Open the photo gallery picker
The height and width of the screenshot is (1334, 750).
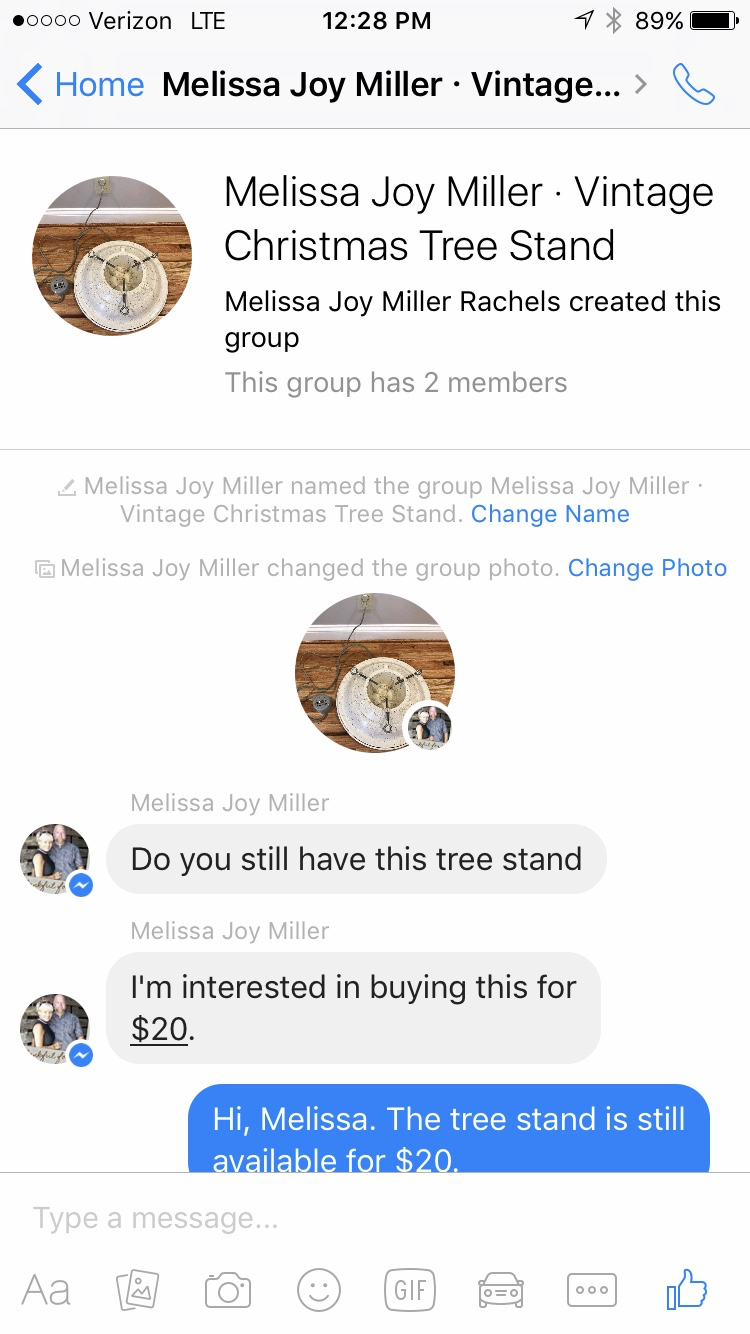click(x=137, y=1290)
